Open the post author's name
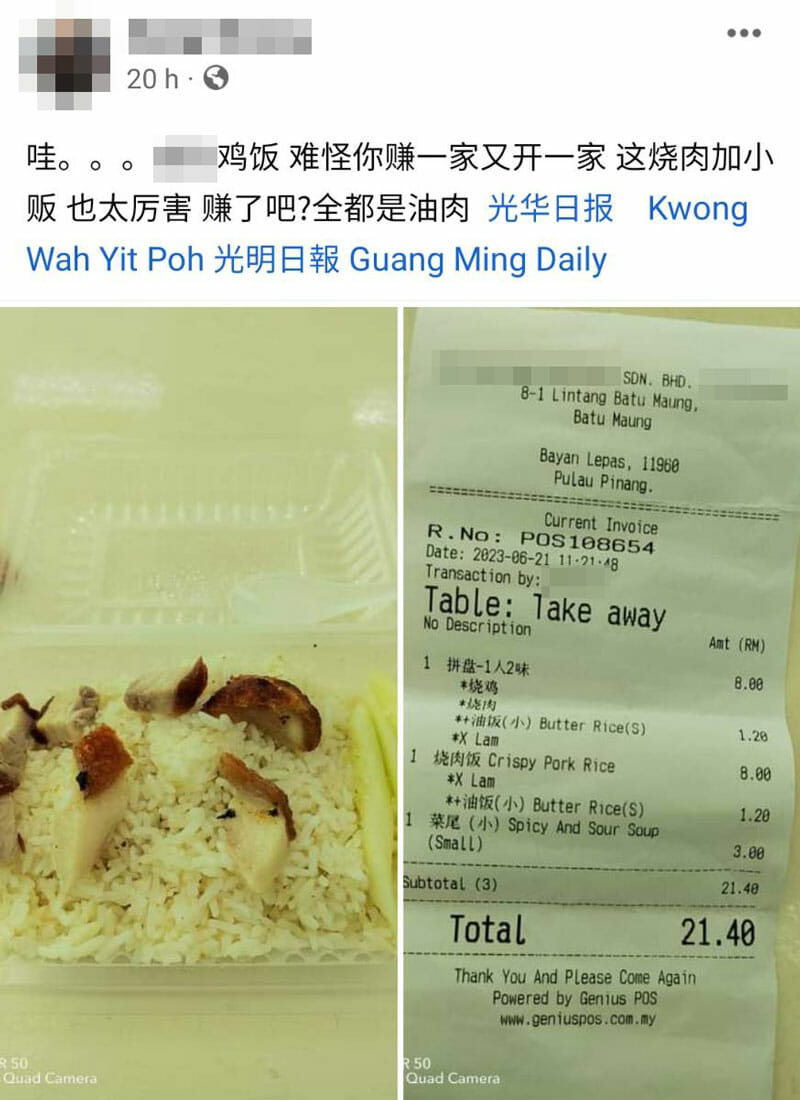Image resolution: width=800 pixels, height=1100 pixels. (x=219, y=37)
